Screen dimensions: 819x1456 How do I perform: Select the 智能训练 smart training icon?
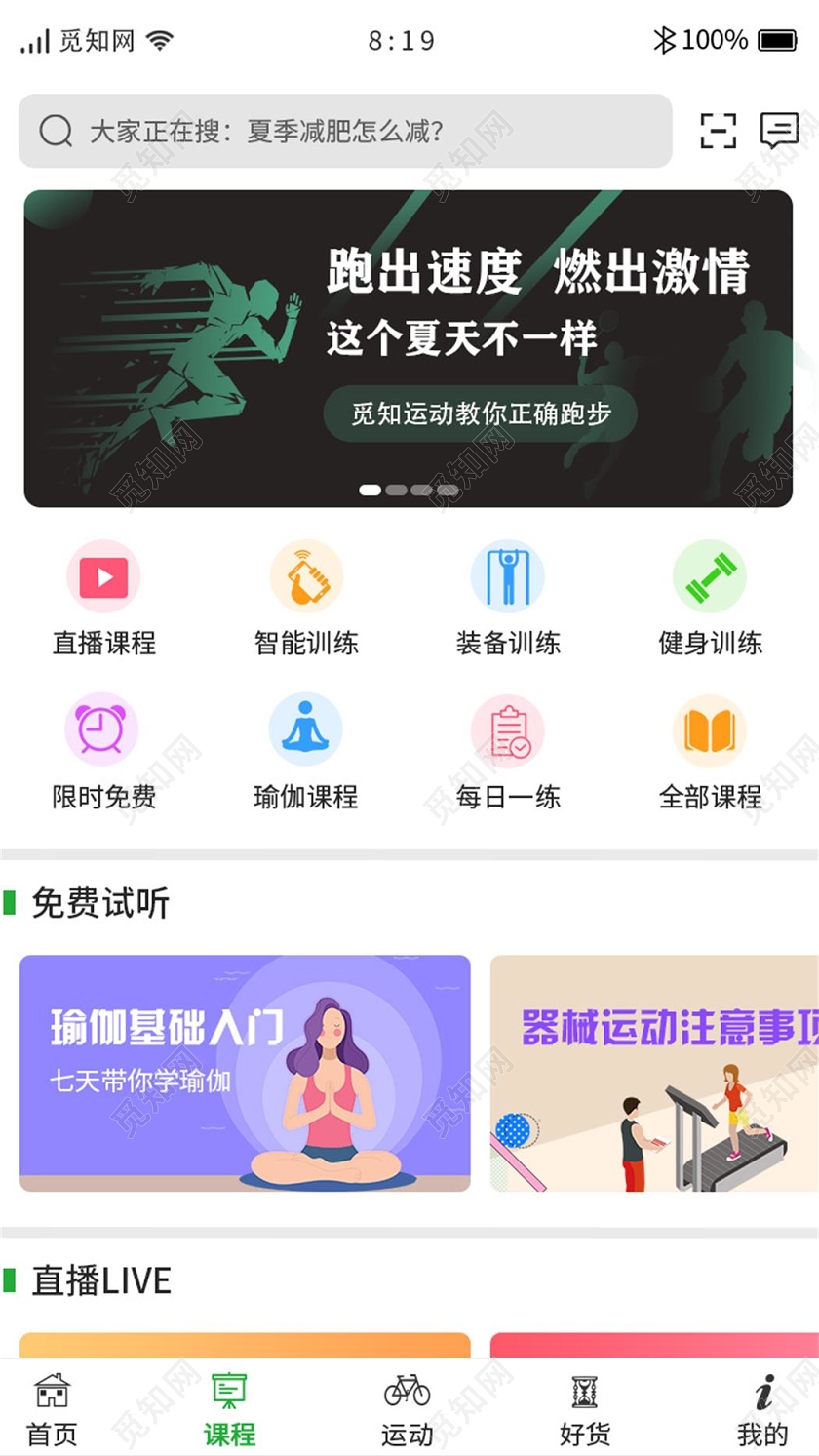(305, 575)
